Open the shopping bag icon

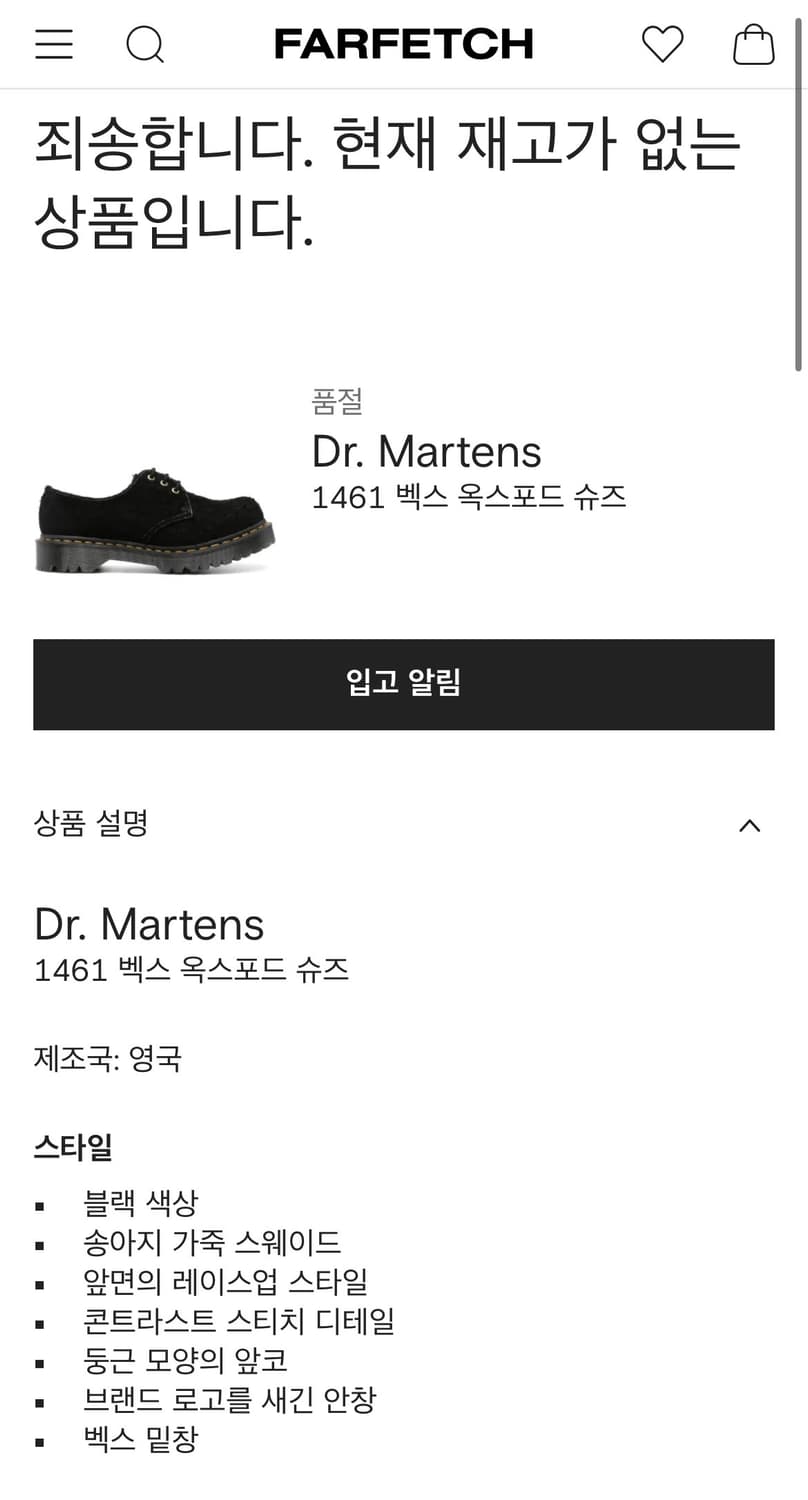coord(755,45)
